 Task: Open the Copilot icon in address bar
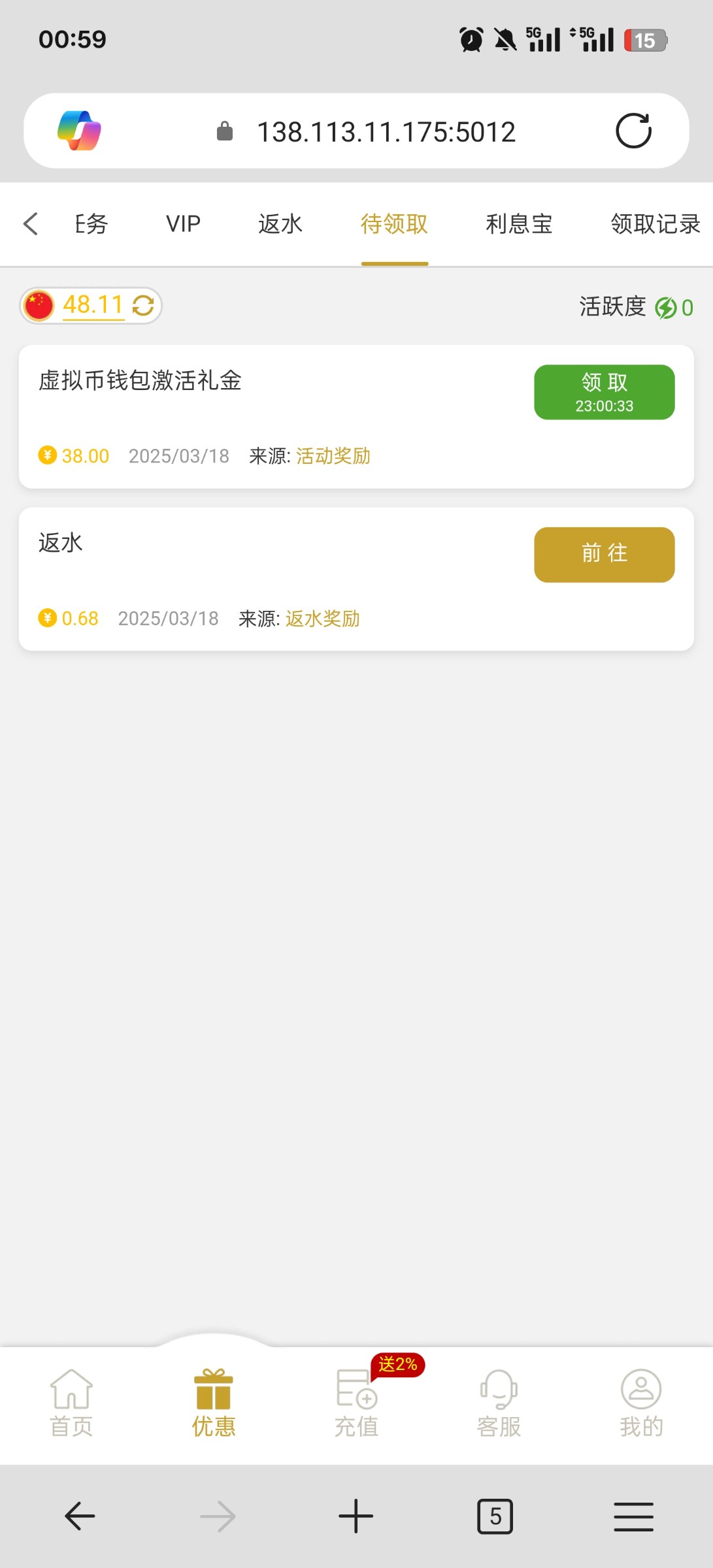79,131
